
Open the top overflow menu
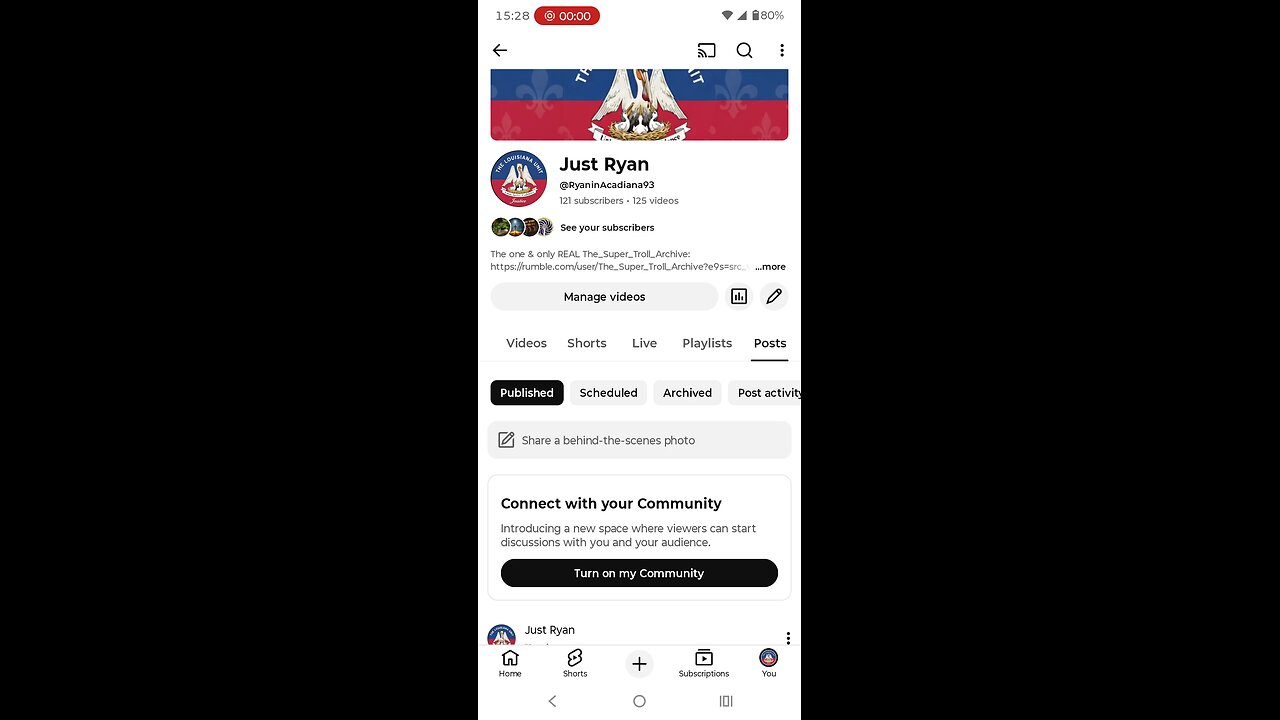(782, 50)
